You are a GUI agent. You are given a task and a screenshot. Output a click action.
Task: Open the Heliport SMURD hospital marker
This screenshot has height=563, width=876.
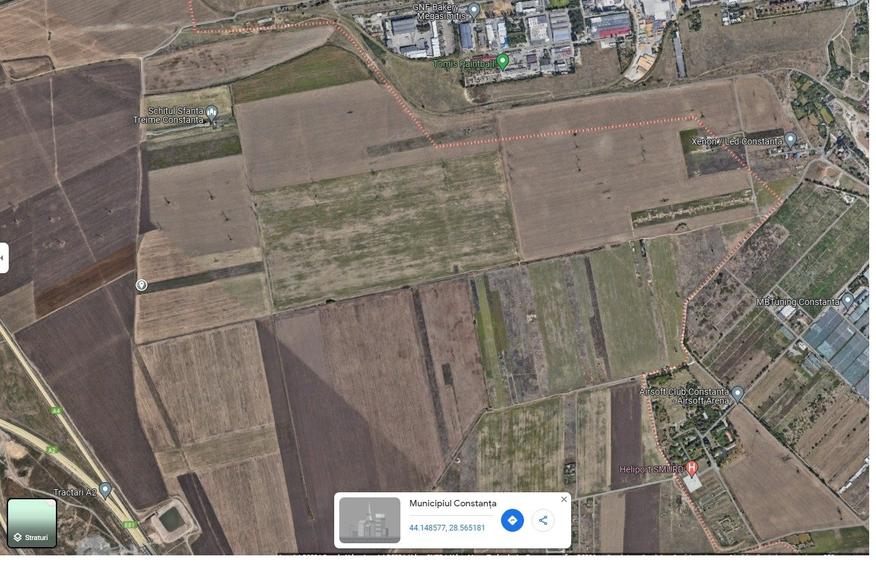coord(691,468)
